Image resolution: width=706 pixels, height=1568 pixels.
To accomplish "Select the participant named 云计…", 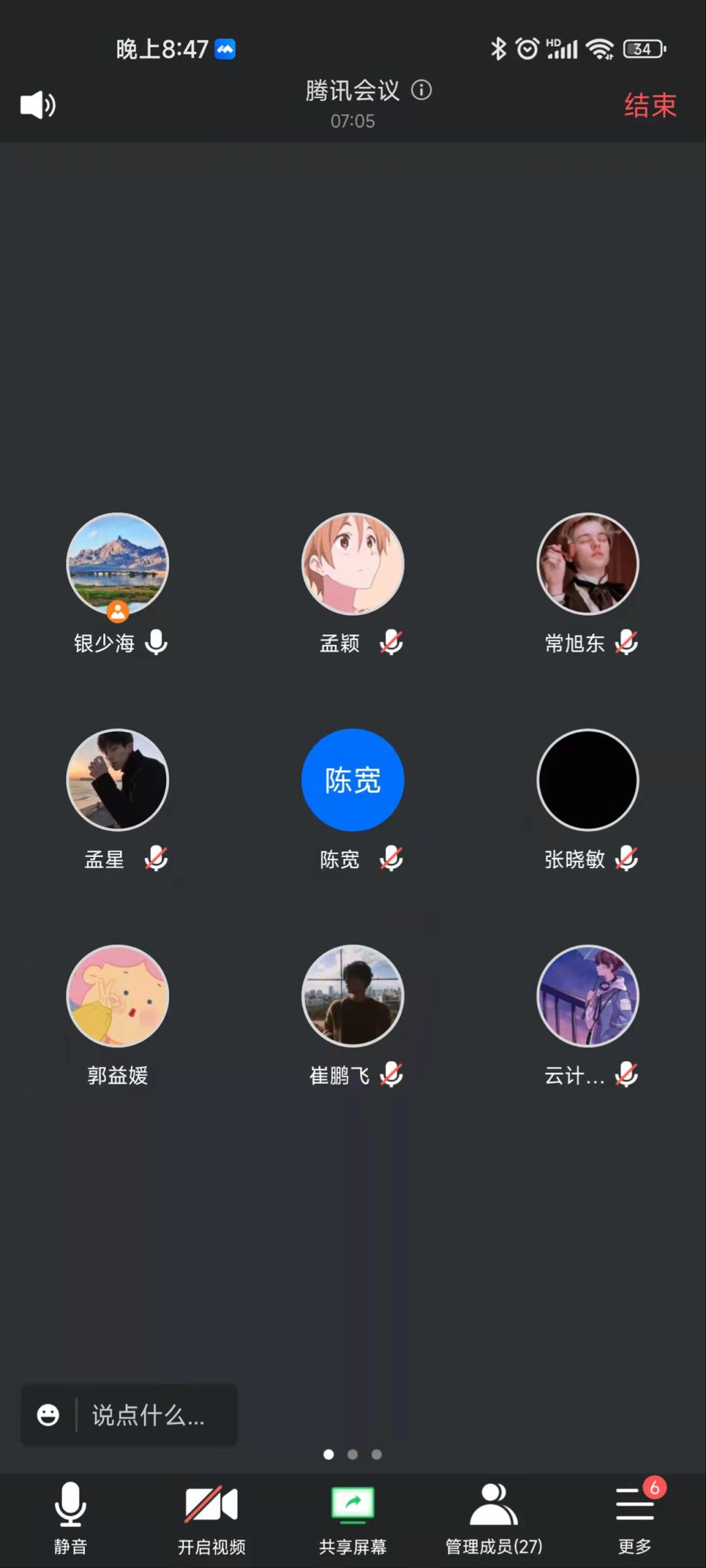I will pos(587,996).
